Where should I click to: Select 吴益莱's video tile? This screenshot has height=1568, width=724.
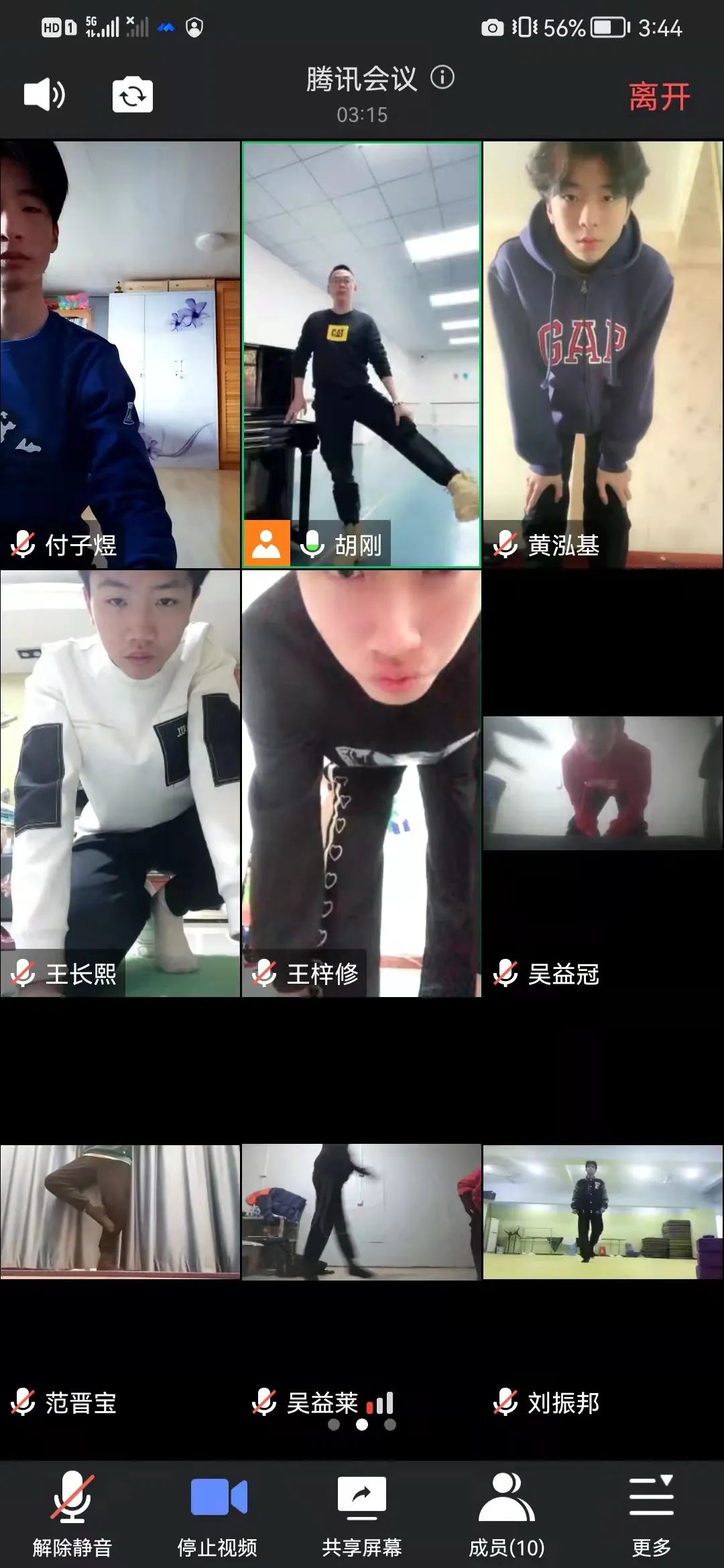[362, 1213]
